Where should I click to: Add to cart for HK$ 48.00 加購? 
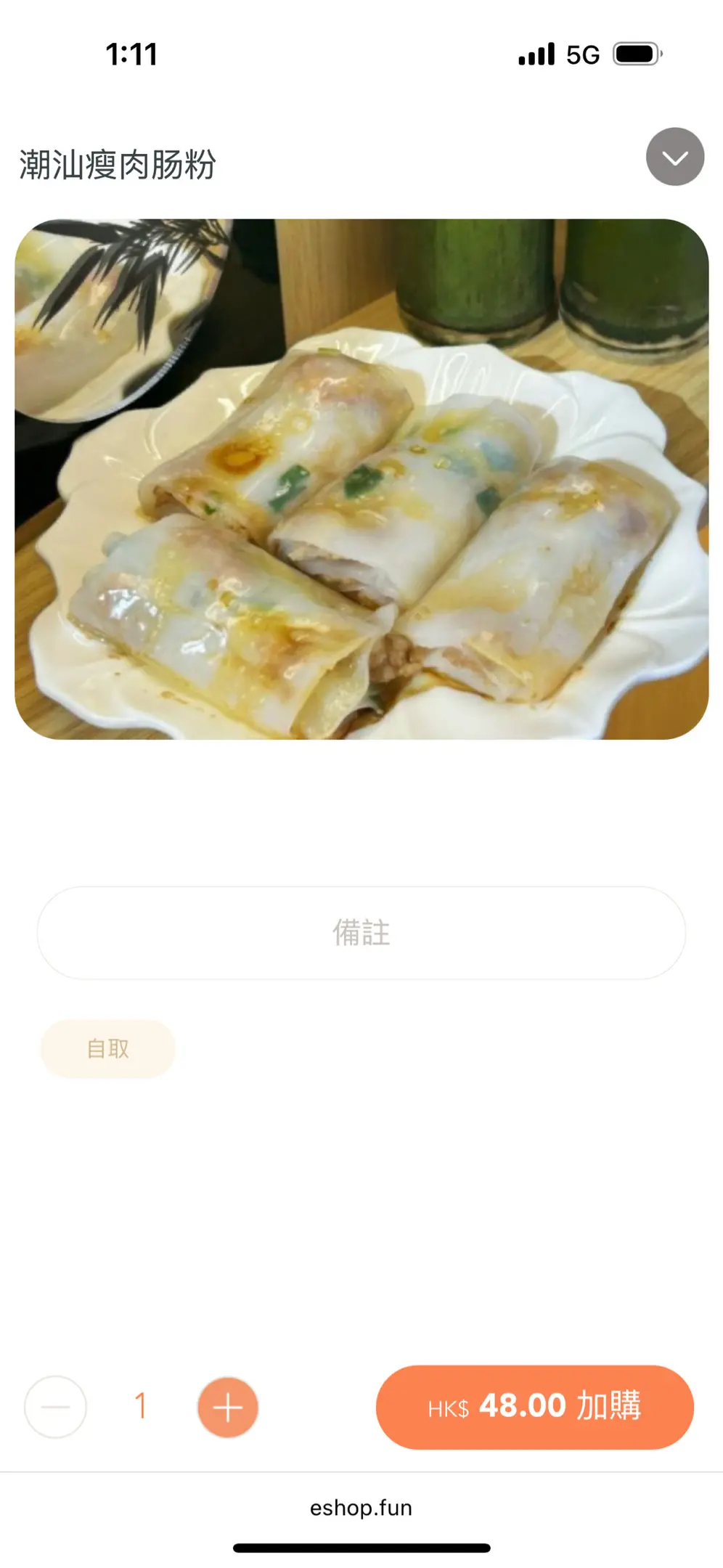(534, 1407)
